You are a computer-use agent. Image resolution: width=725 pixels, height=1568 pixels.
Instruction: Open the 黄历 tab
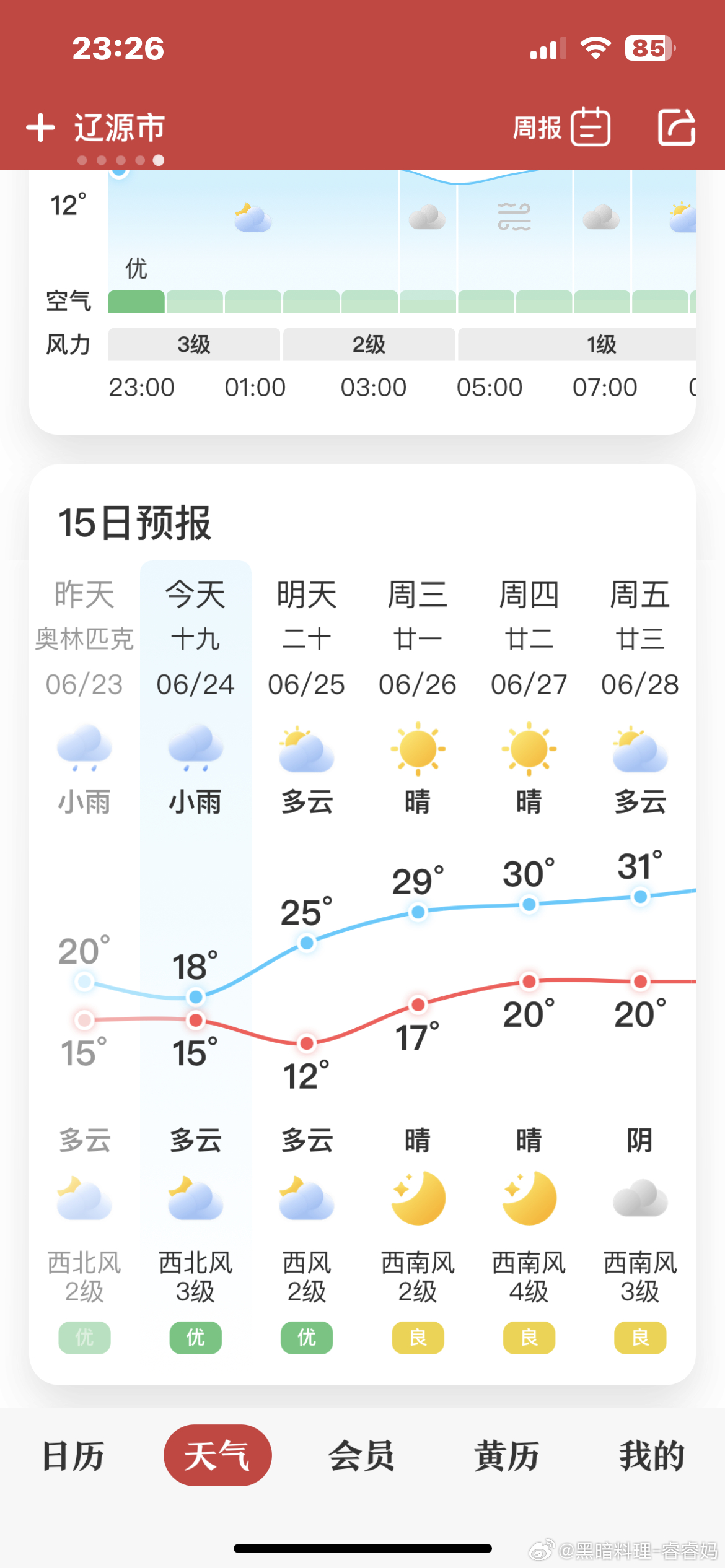pos(507,1456)
